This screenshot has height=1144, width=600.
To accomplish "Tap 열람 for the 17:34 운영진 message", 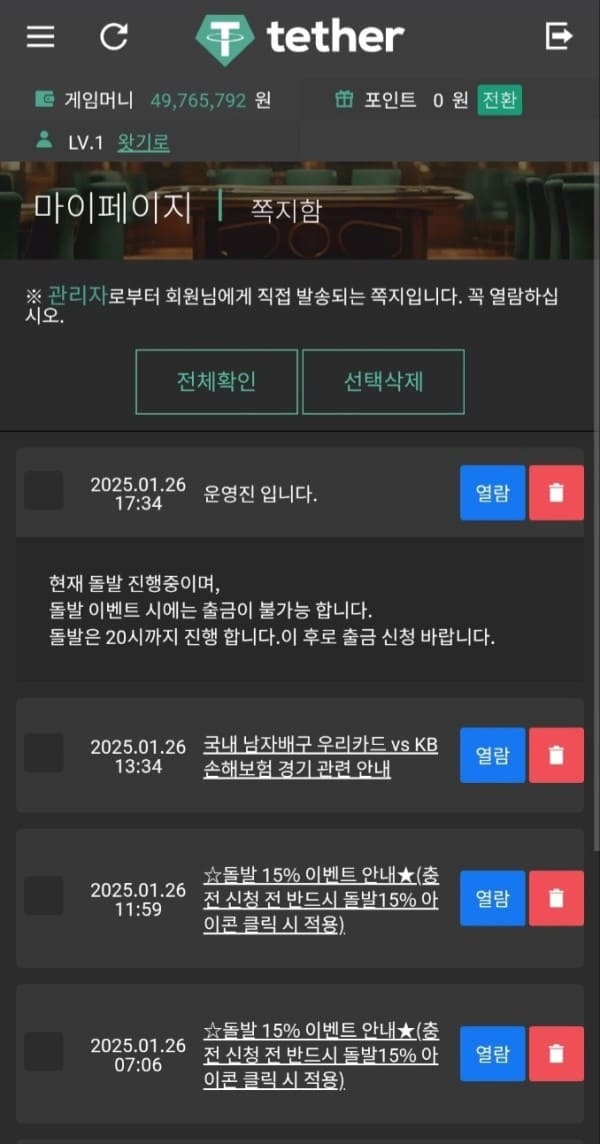I will tap(492, 493).
